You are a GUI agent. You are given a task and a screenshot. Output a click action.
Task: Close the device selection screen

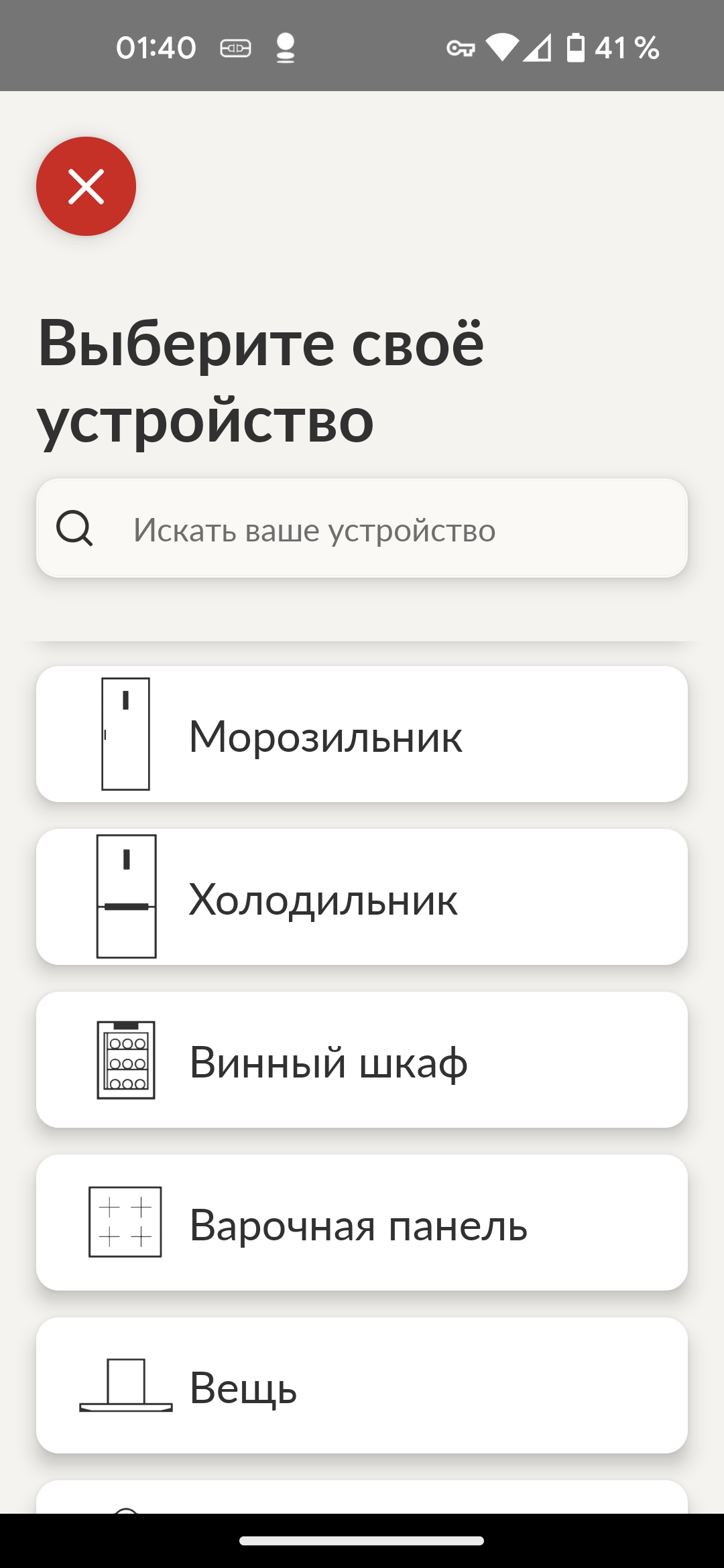click(86, 186)
